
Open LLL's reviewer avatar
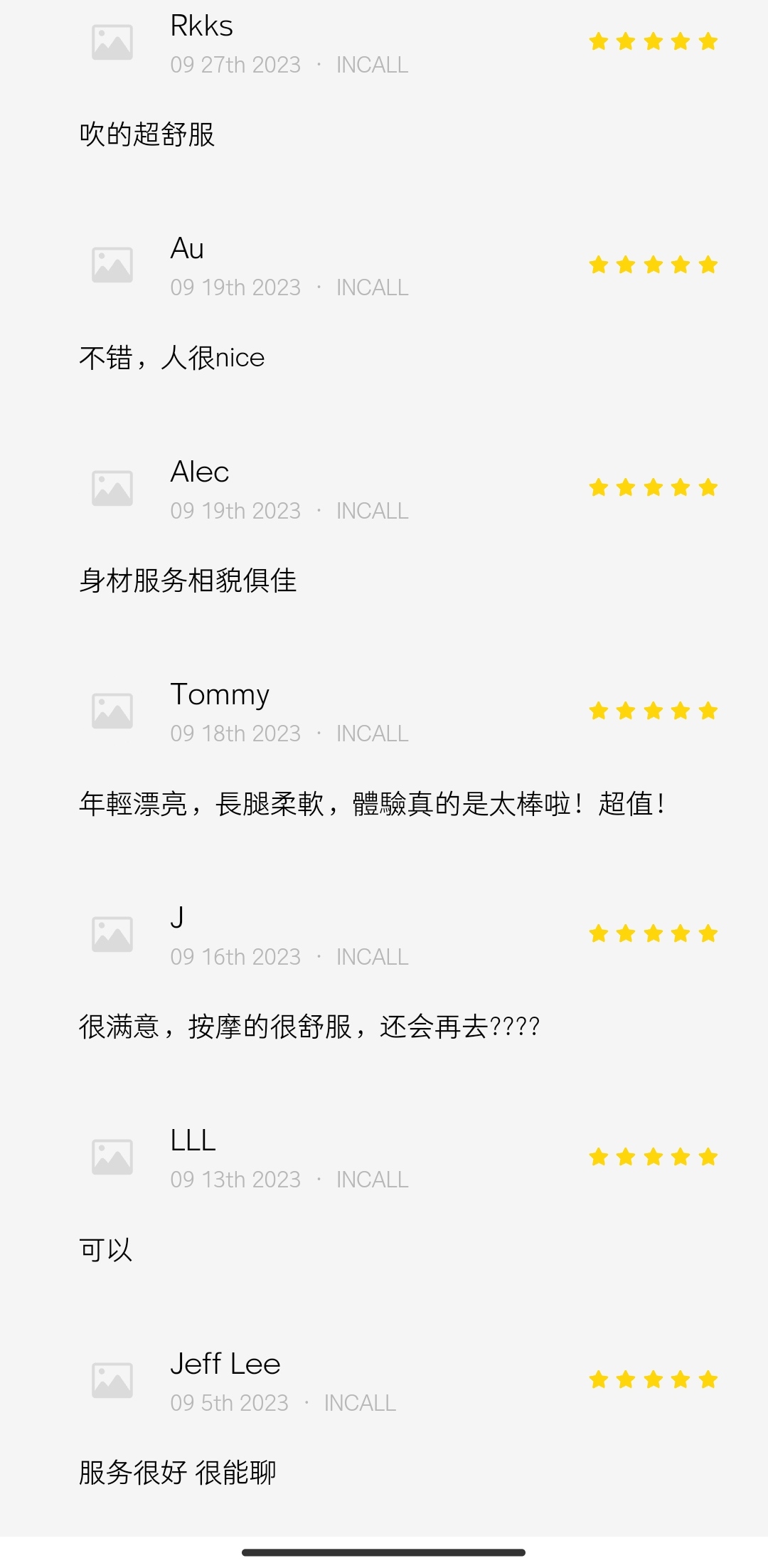[112, 1157]
